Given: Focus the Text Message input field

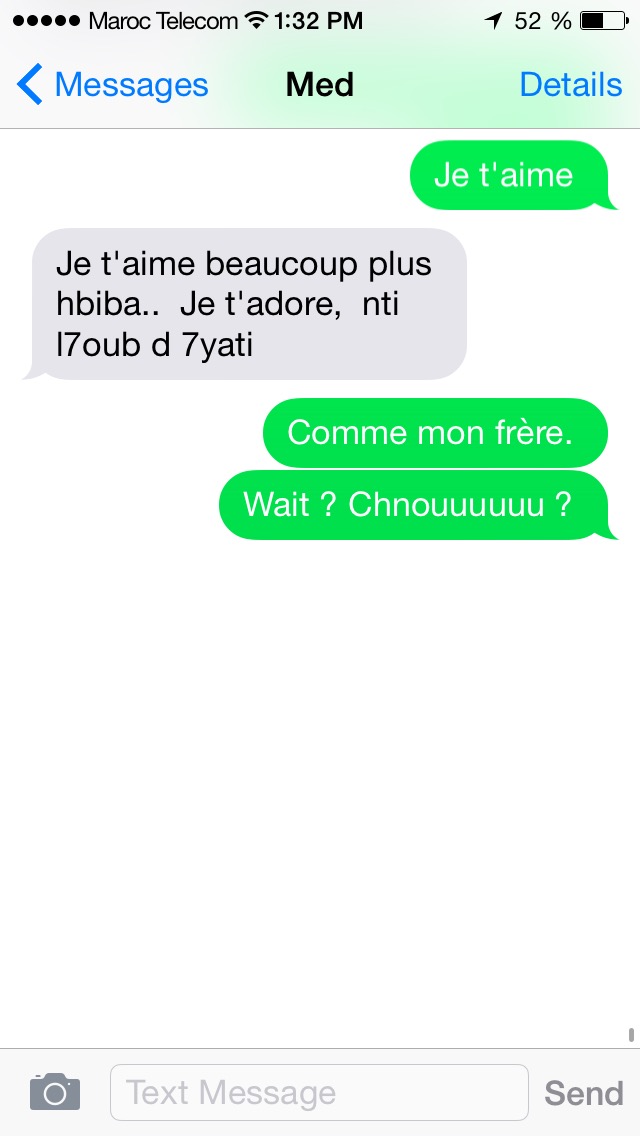Looking at the screenshot, I should 318,1093.
